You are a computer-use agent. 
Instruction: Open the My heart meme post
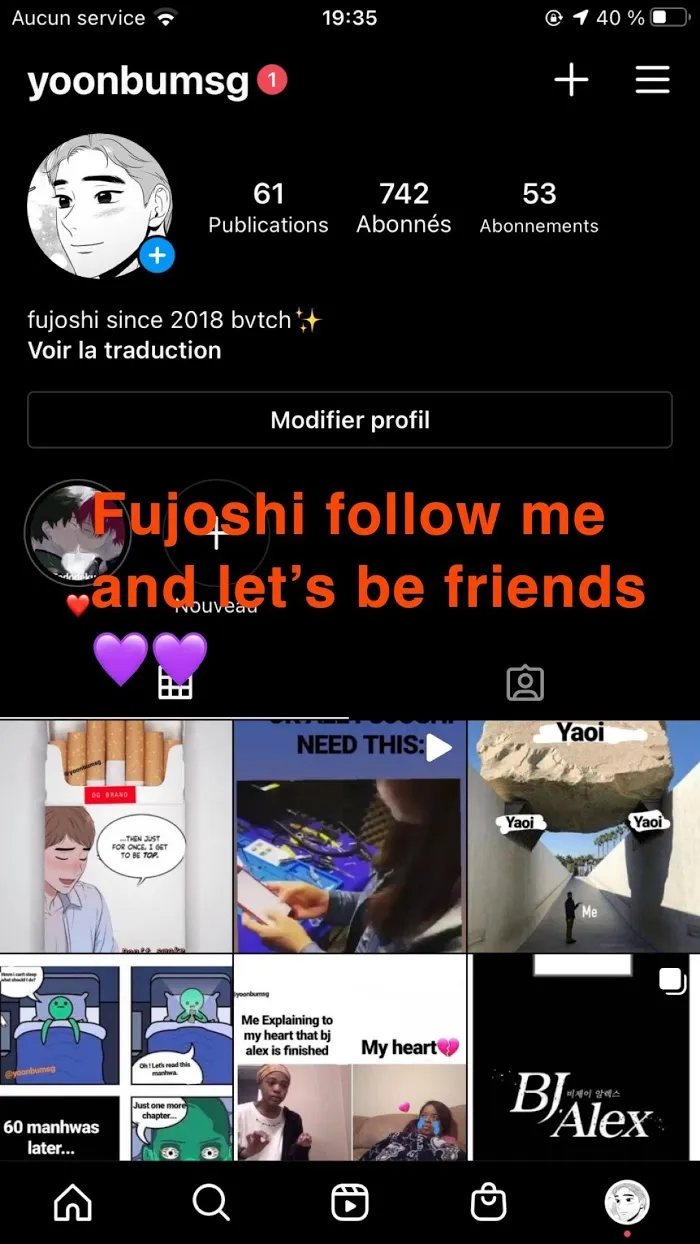click(x=350, y=1057)
